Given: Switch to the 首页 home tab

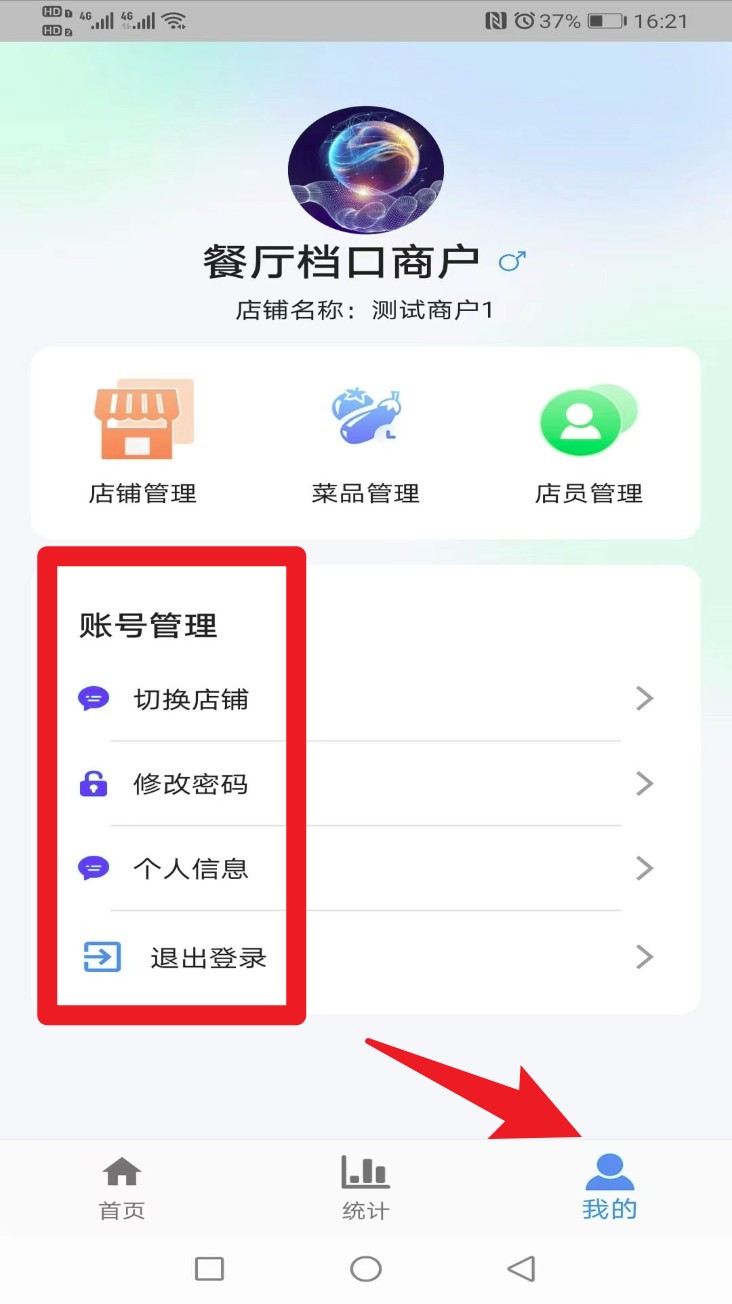Looking at the screenshot, I should pos(122,1187).
